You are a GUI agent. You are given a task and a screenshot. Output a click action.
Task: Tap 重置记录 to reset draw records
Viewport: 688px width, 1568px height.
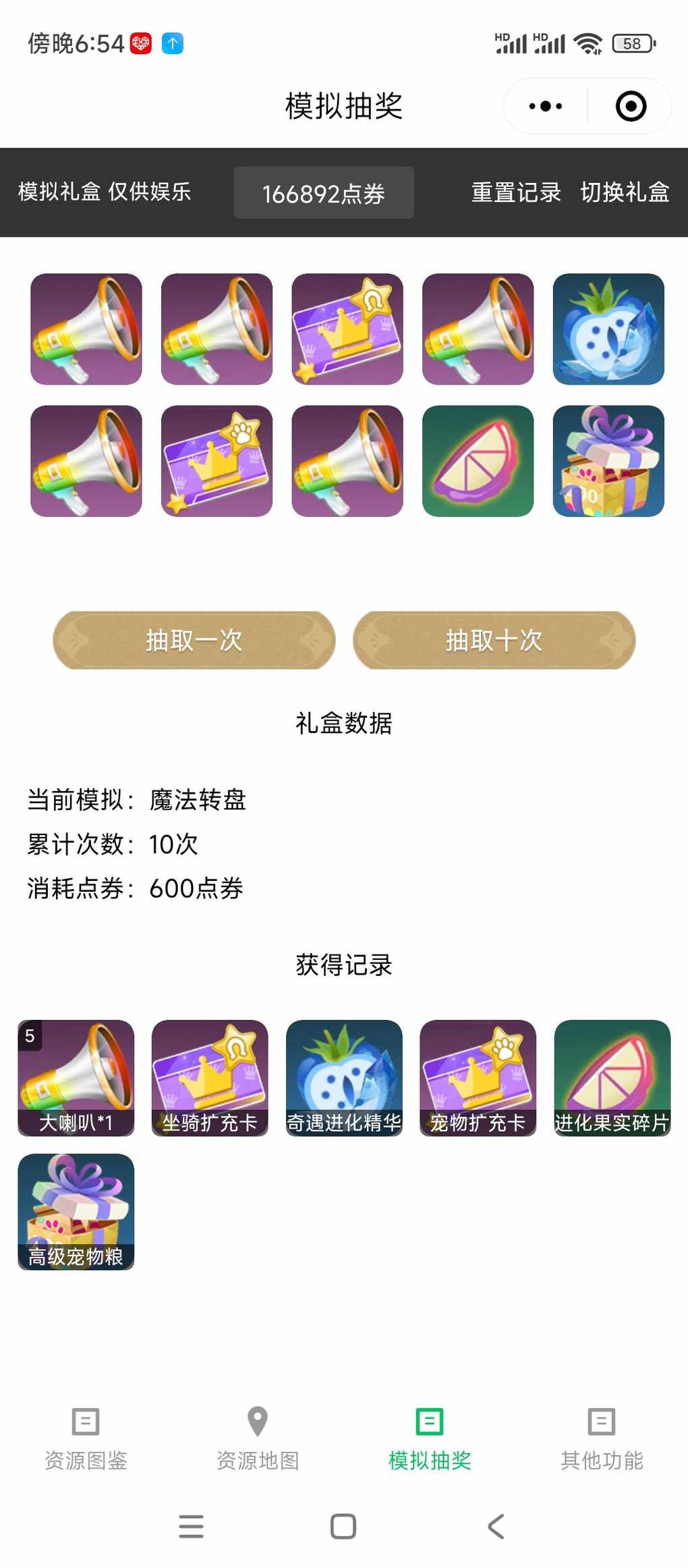coord(516,192)
